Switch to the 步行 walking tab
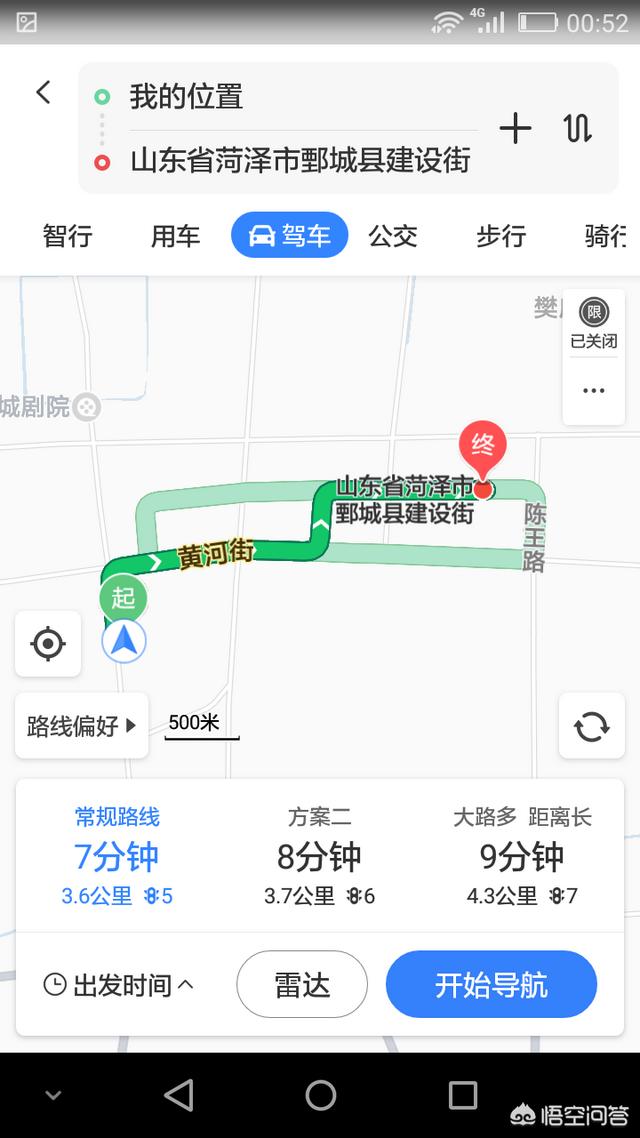This screenshot has width=640, height=1138. point(501,236)
